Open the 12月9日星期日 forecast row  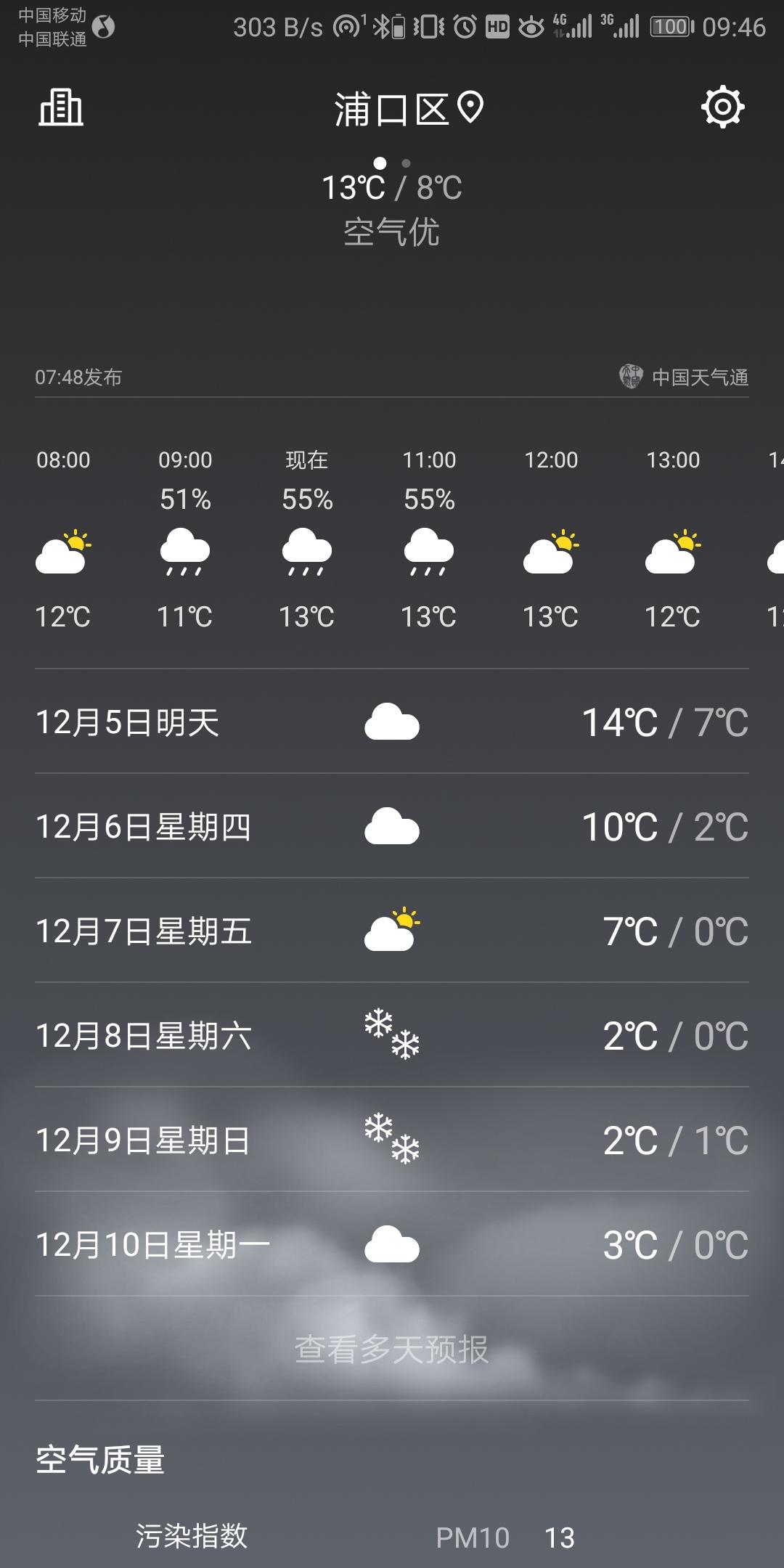pos(392,1140)
